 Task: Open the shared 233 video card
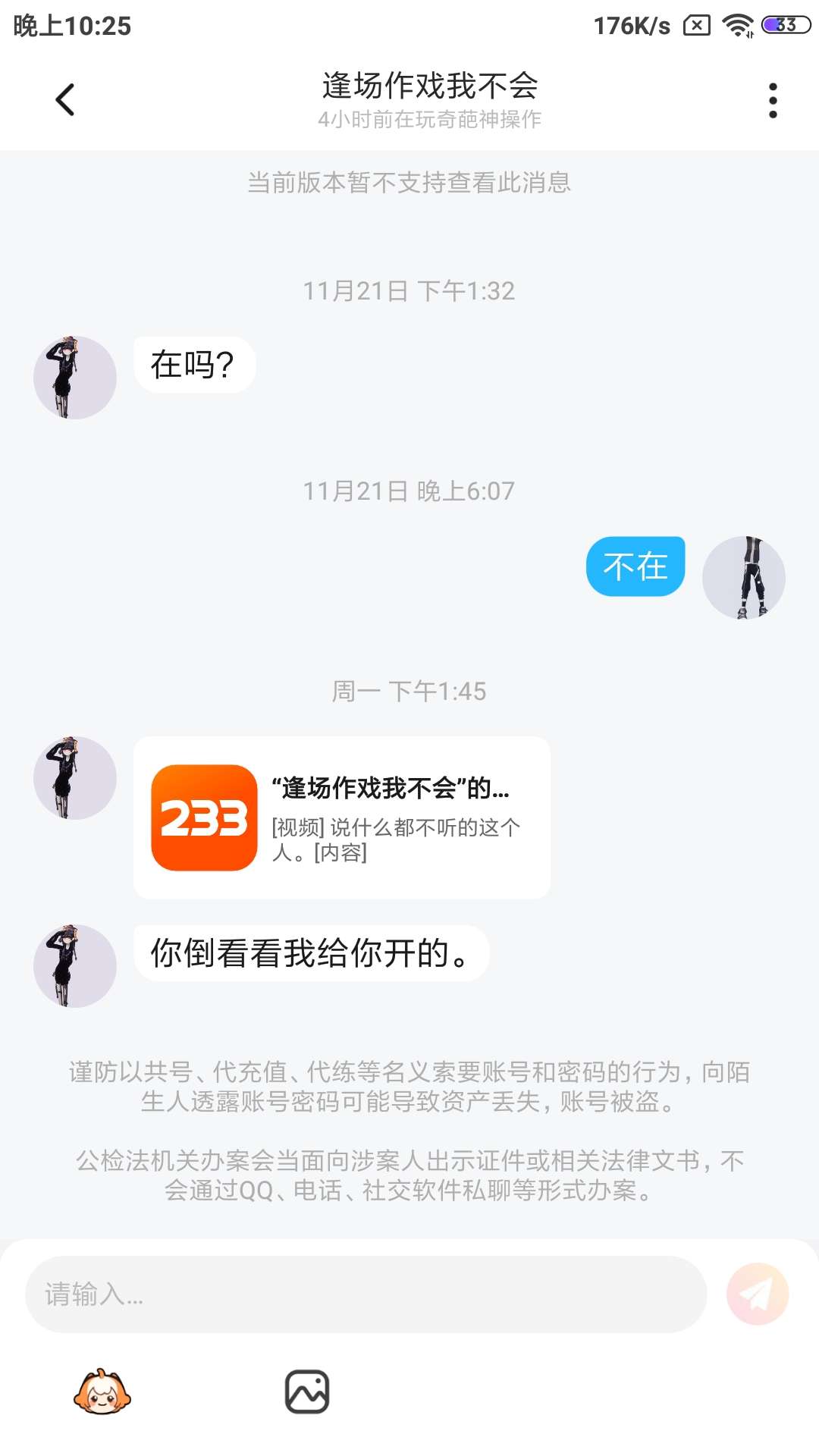(x=341, y=817)
